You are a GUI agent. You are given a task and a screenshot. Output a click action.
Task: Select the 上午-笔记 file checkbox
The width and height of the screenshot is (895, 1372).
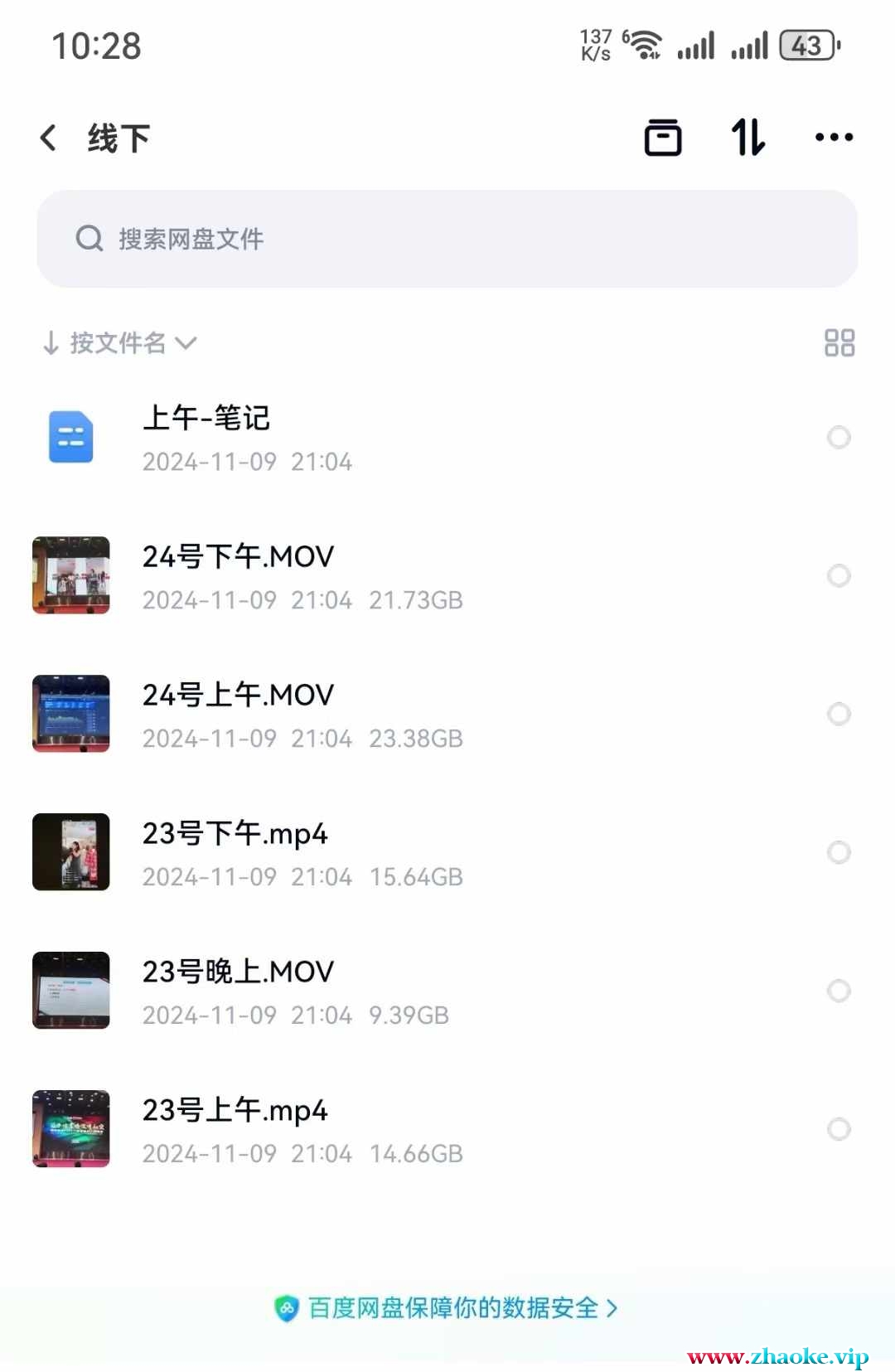coord(839,437)
